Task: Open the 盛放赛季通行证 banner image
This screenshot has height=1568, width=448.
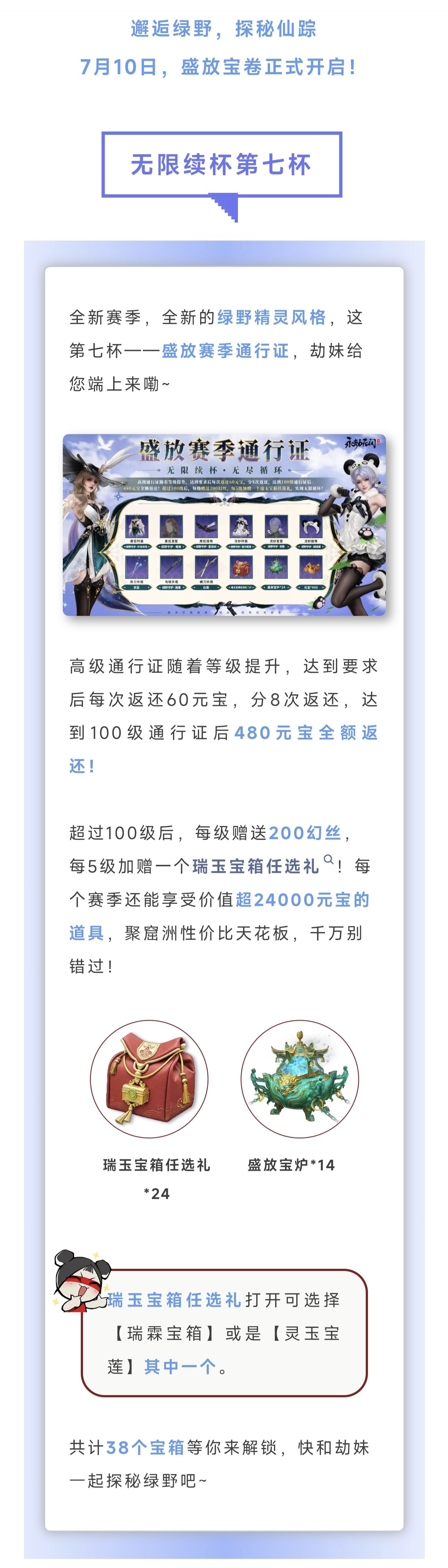Action: (224, 525)
